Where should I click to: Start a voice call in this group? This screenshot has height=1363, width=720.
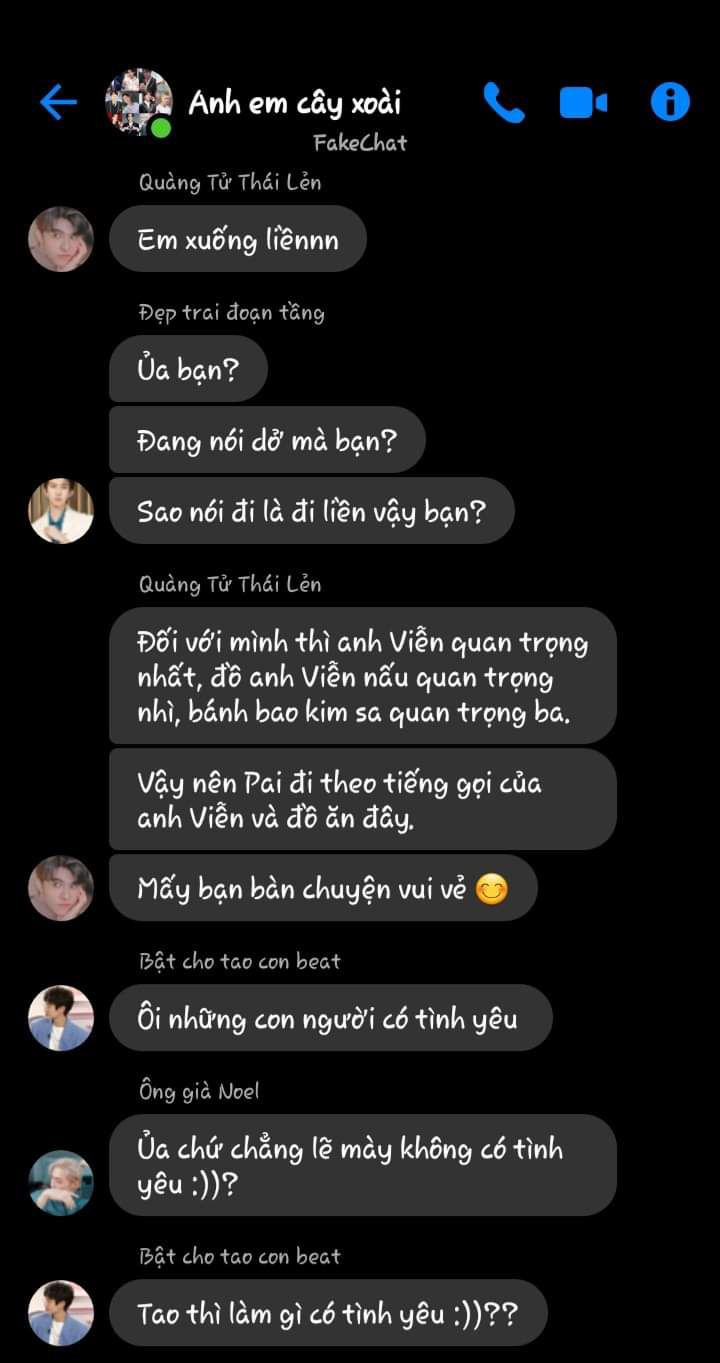coord(504,102)
